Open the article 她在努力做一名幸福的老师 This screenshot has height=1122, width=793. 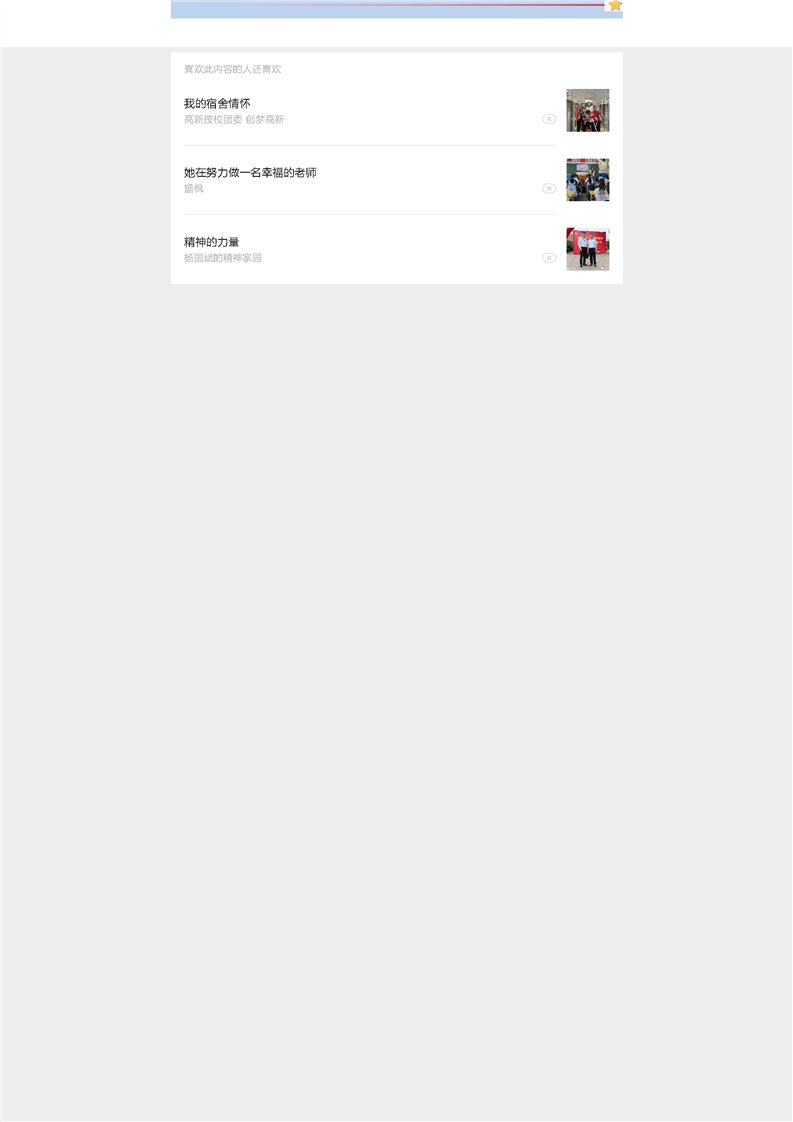(250, 173)
